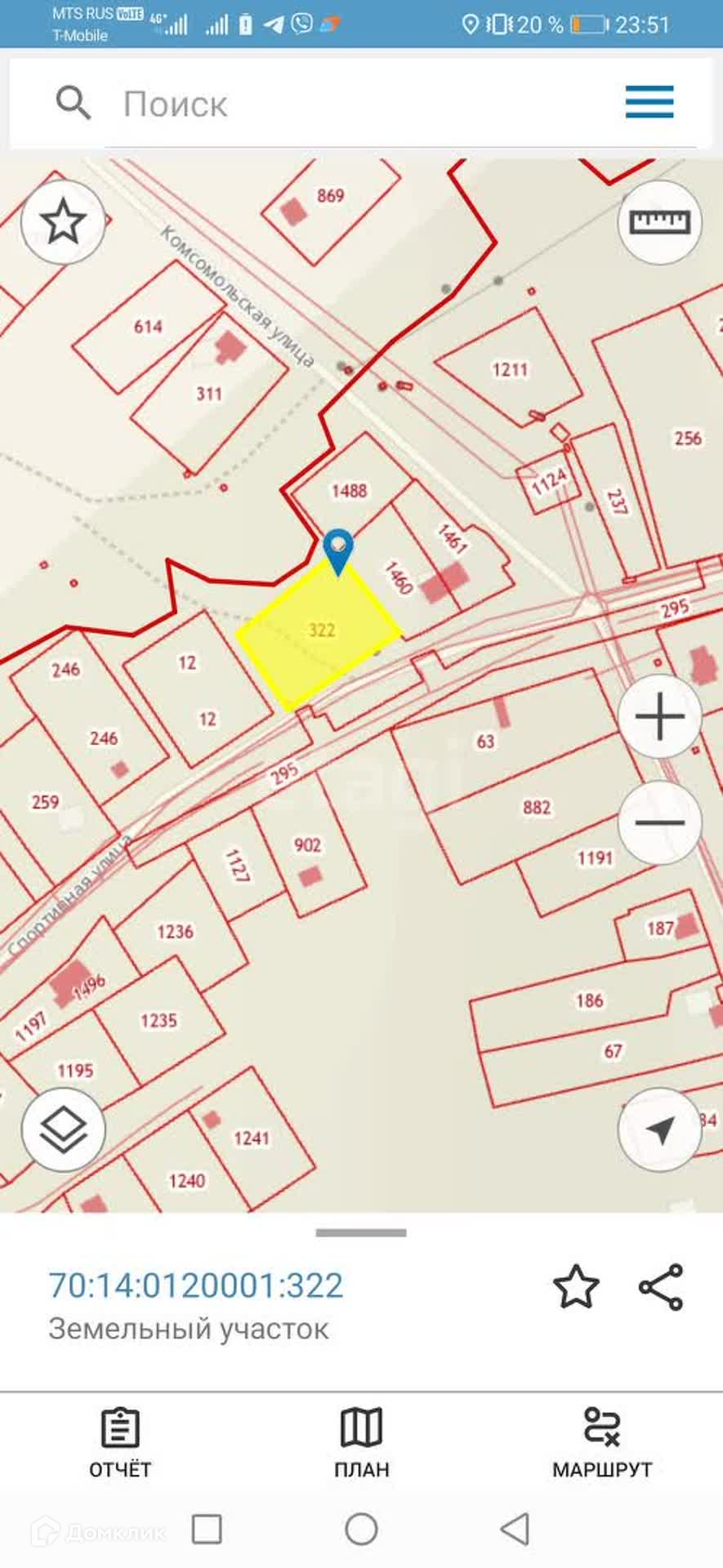Center map on my location

(659, 1130)
